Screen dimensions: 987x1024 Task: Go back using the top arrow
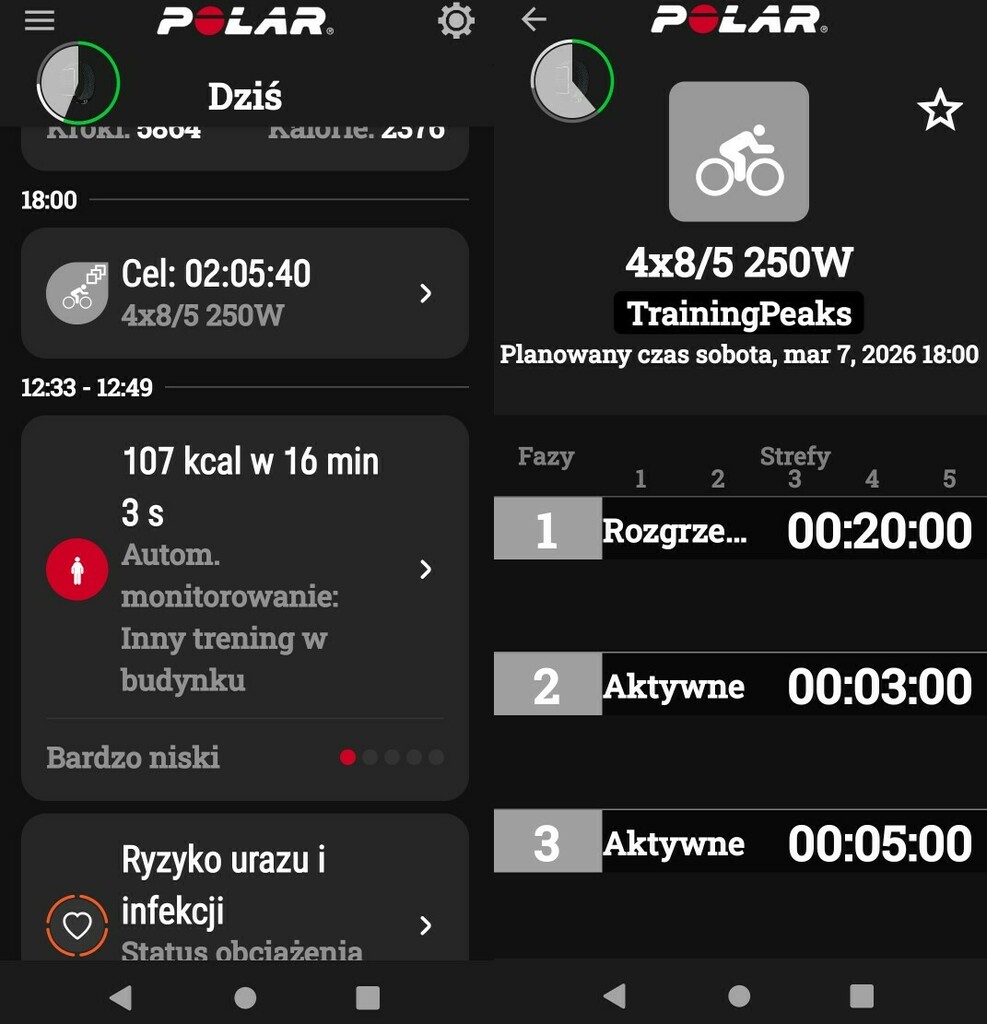(x=534, y=19)
